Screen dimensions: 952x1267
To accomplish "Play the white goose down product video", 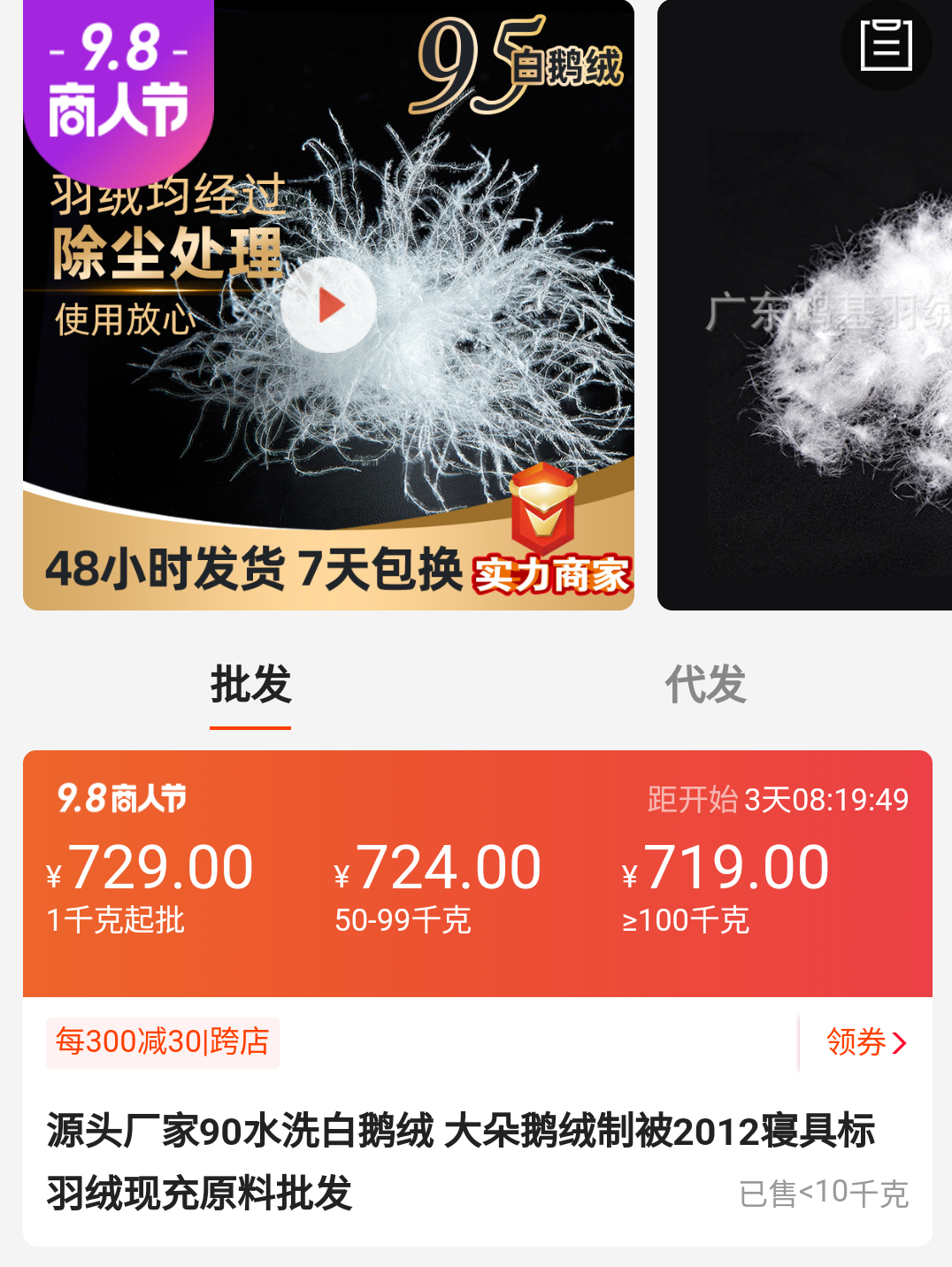I will coord(328,305).
